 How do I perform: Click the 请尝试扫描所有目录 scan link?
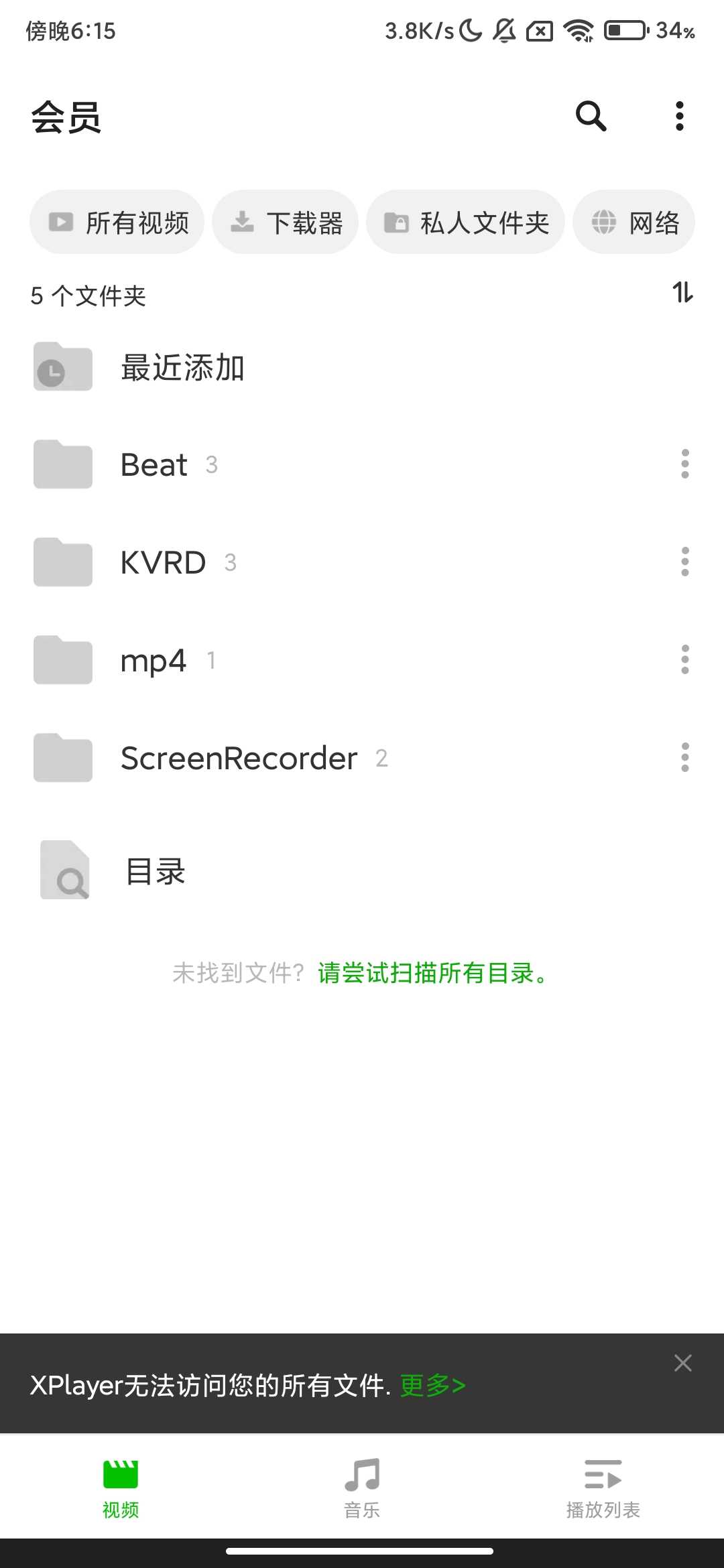[x=431, y=974]
